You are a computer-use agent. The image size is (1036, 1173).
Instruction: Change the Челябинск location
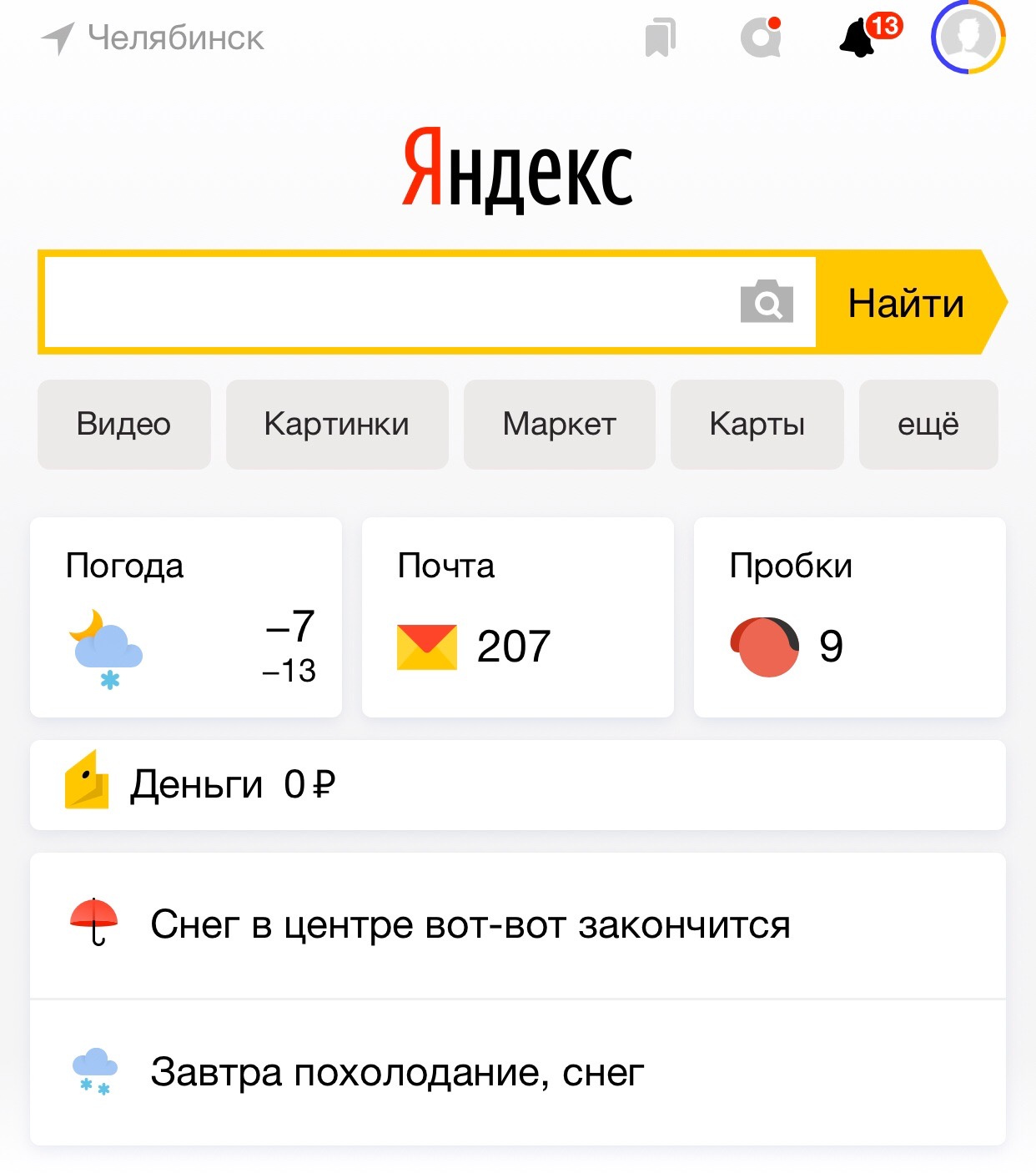154,38
